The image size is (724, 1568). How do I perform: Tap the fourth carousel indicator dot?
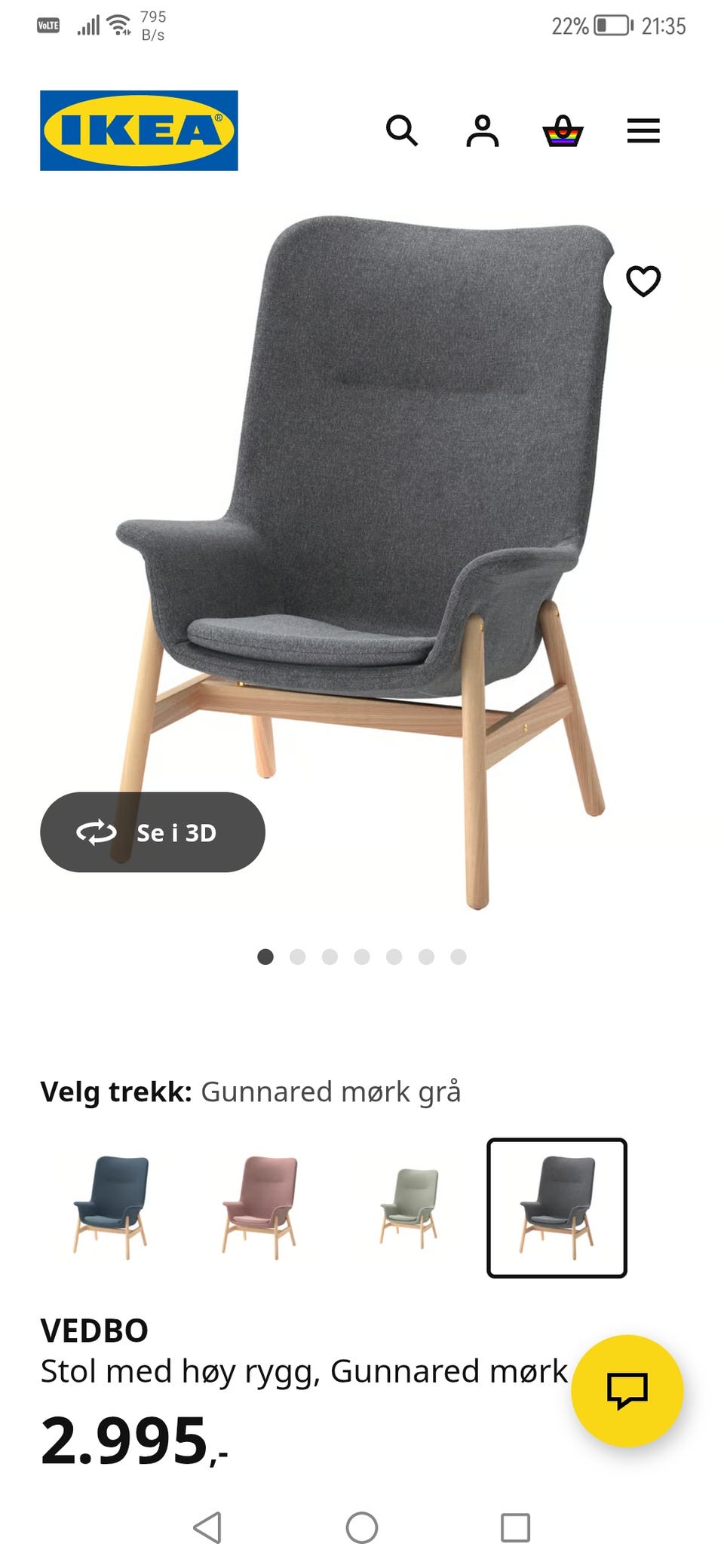tap(361, 957)
